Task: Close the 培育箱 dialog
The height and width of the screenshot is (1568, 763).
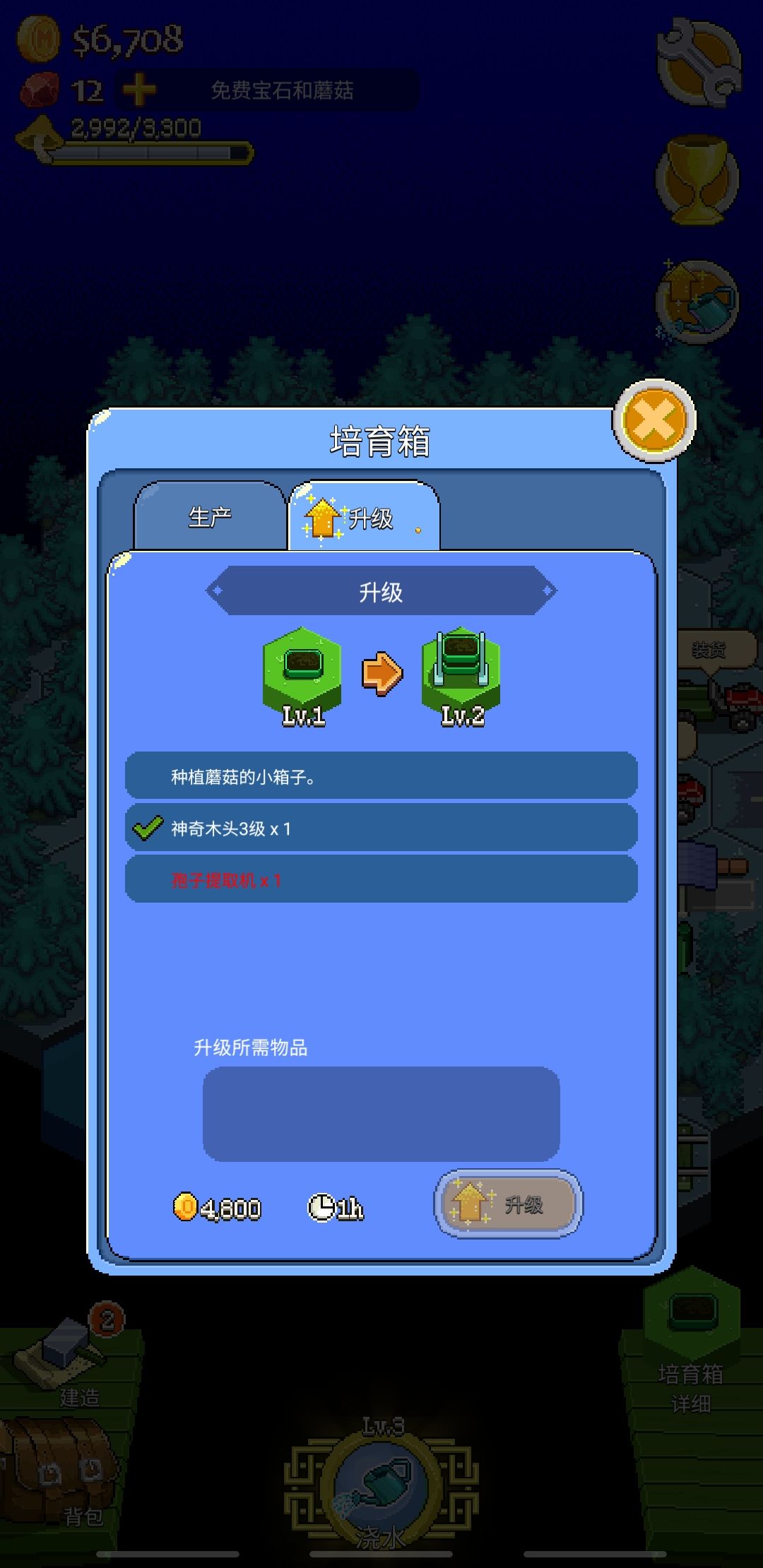Action: point(653,421)
